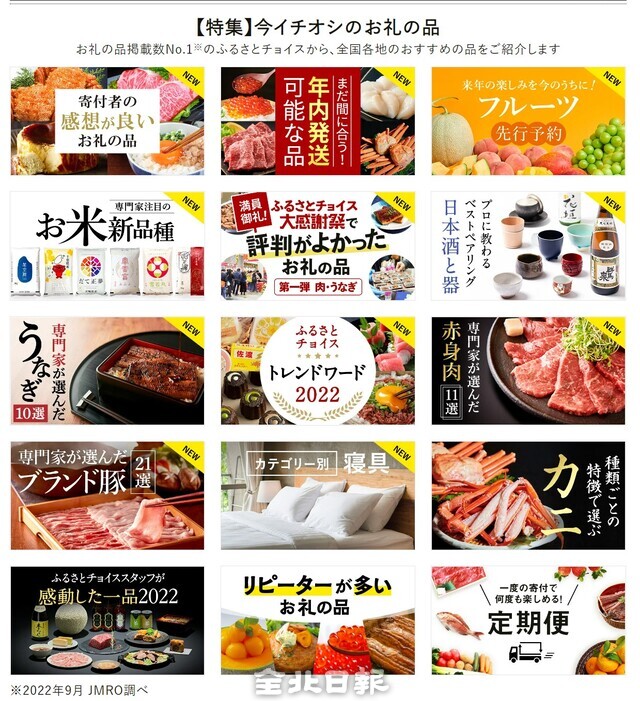
Task: View the うなぎ10選 feature
Action: coord(107,371)
